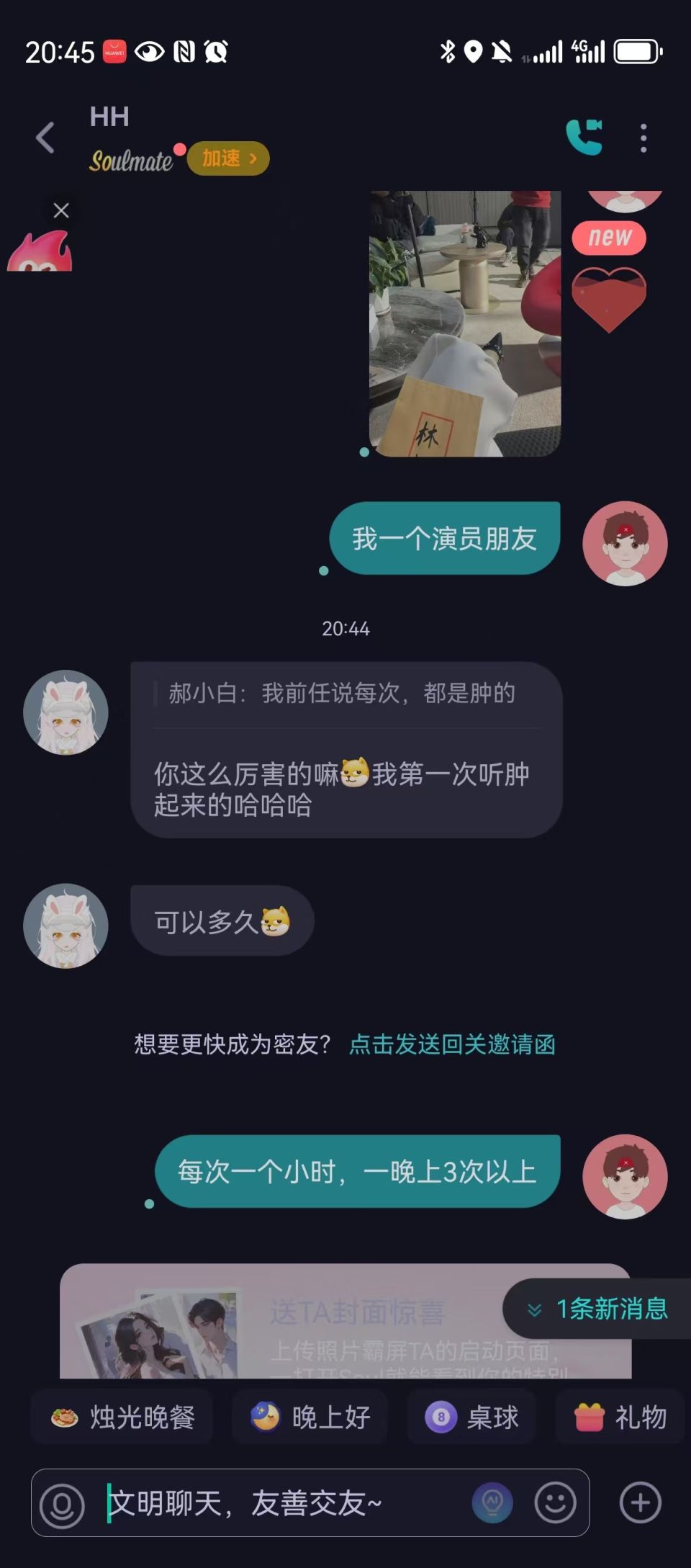Start the 桌球 game chip
The height and width of the screenshot is (1568, 691).
pos(471,1417)
